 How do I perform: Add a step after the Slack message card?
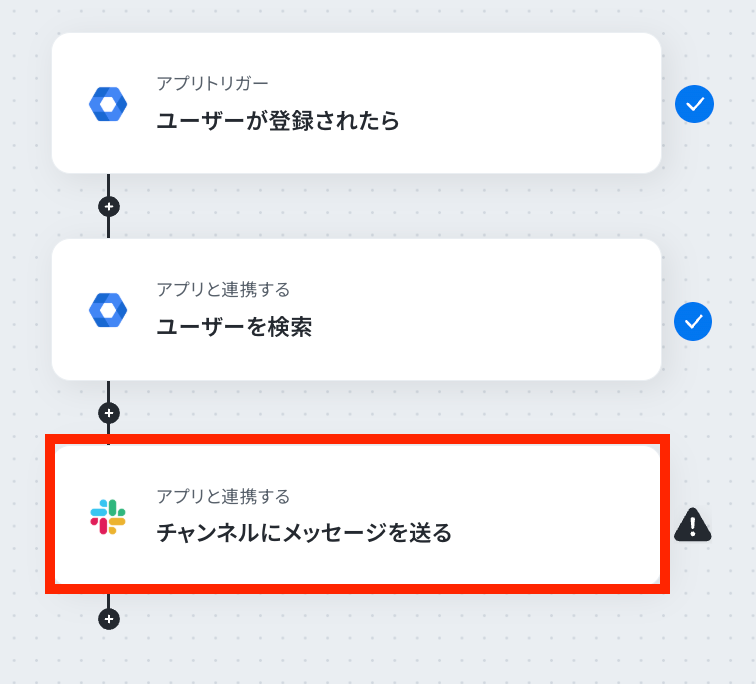109,619
